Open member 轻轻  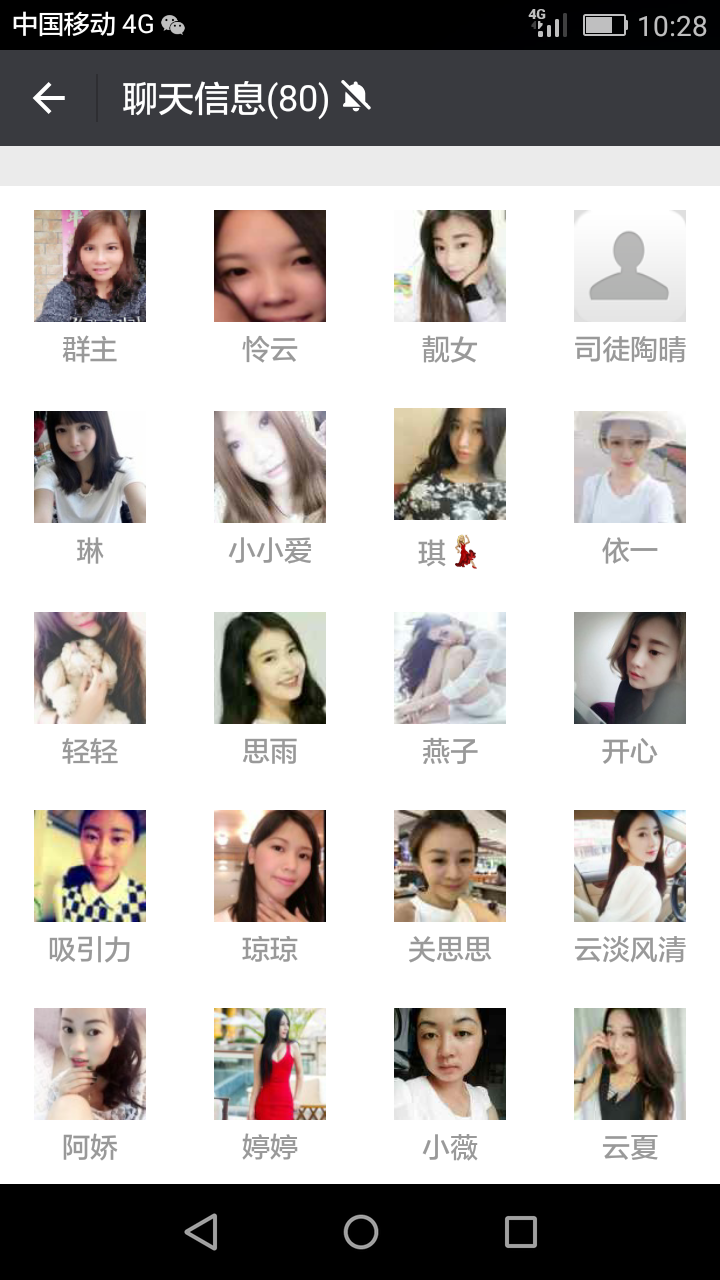pos(90,668)
